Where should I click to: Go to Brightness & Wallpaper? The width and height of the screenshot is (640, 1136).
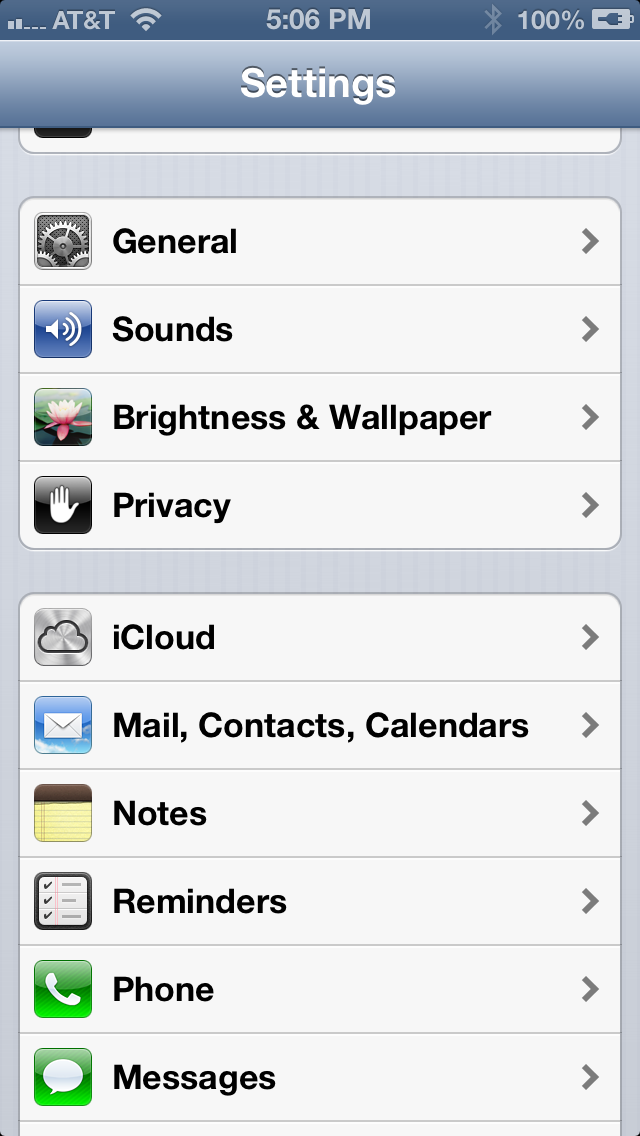coord(320,417)
